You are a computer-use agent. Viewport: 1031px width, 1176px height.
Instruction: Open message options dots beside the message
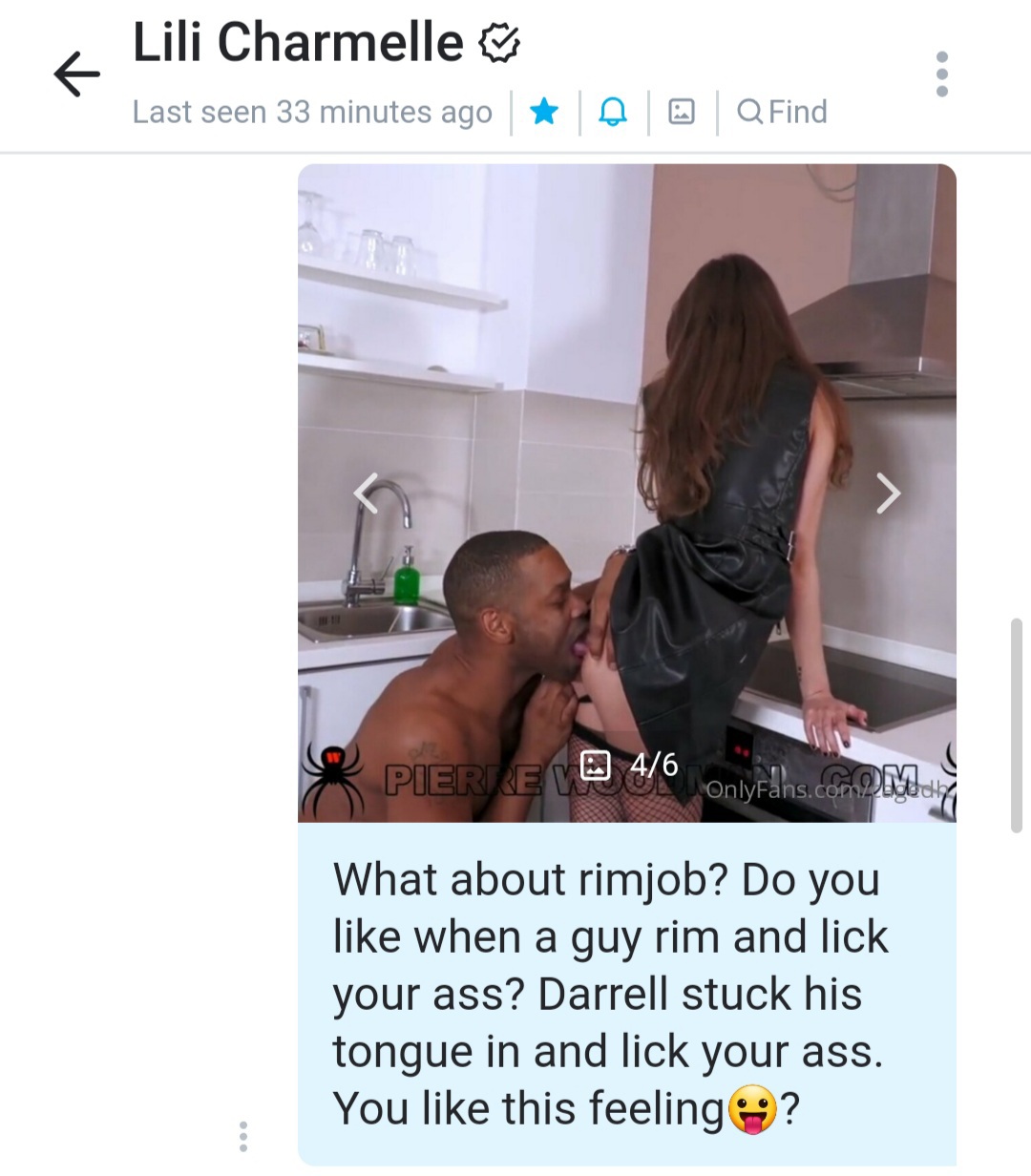coord(243,1136)
